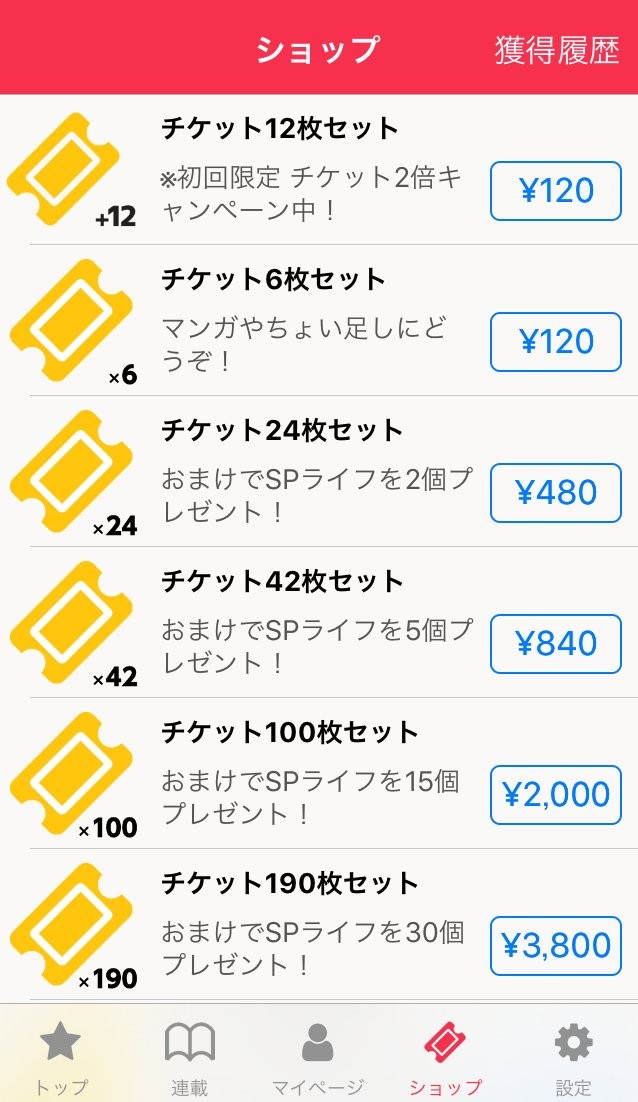Image resolution: width=638 pixels, height=1102 pixels.
Task: Purchase the 6-ticket set for ¥120
Action: point(556,342)
